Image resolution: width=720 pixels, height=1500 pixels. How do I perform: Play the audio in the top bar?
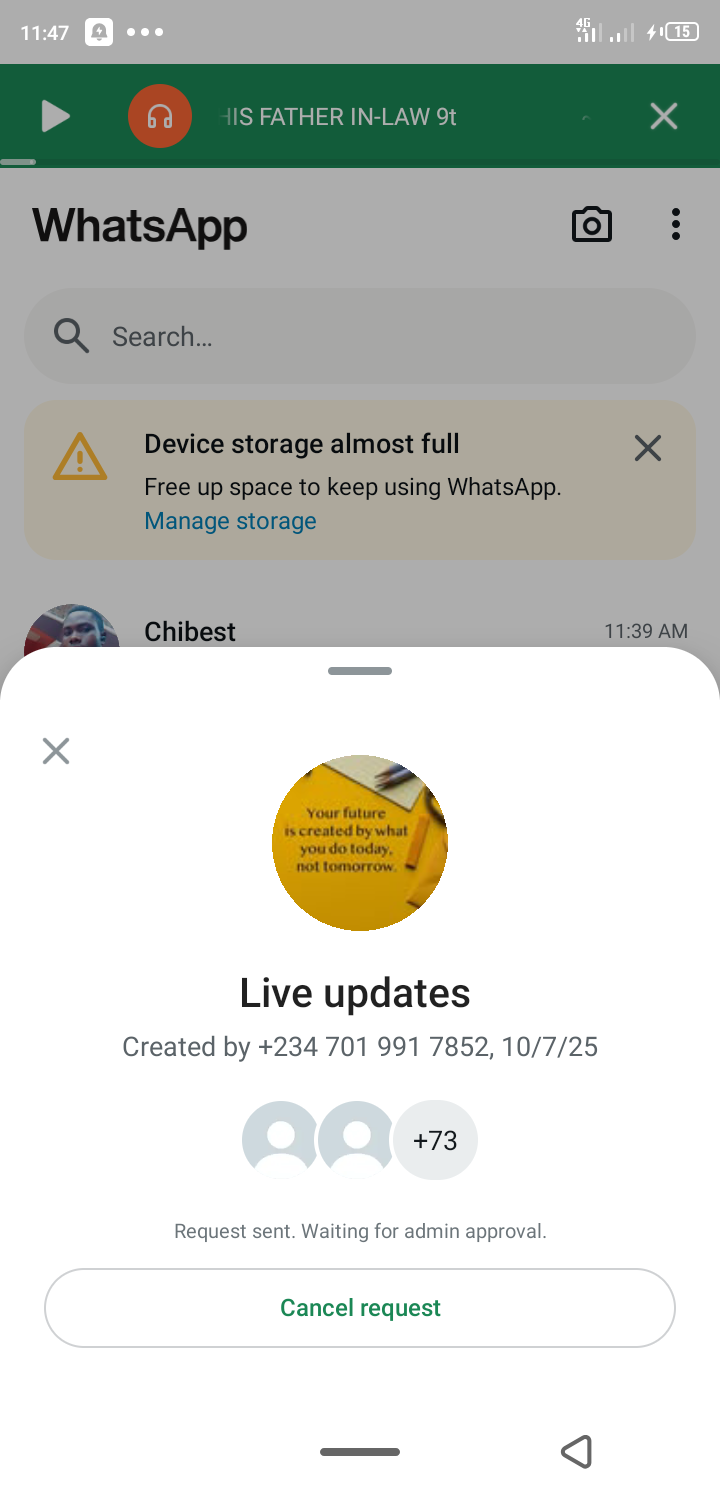55,117
